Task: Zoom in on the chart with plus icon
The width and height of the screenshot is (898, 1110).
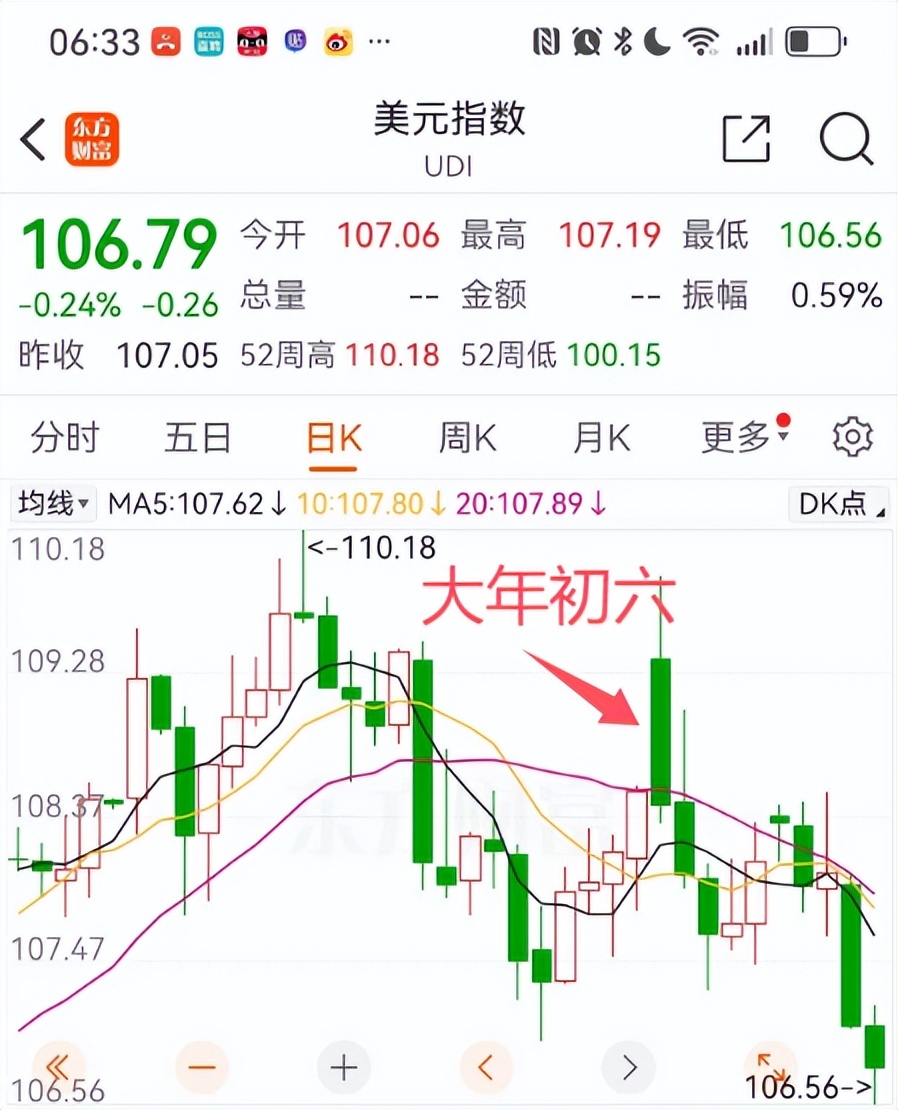Action: (343, 1067)
